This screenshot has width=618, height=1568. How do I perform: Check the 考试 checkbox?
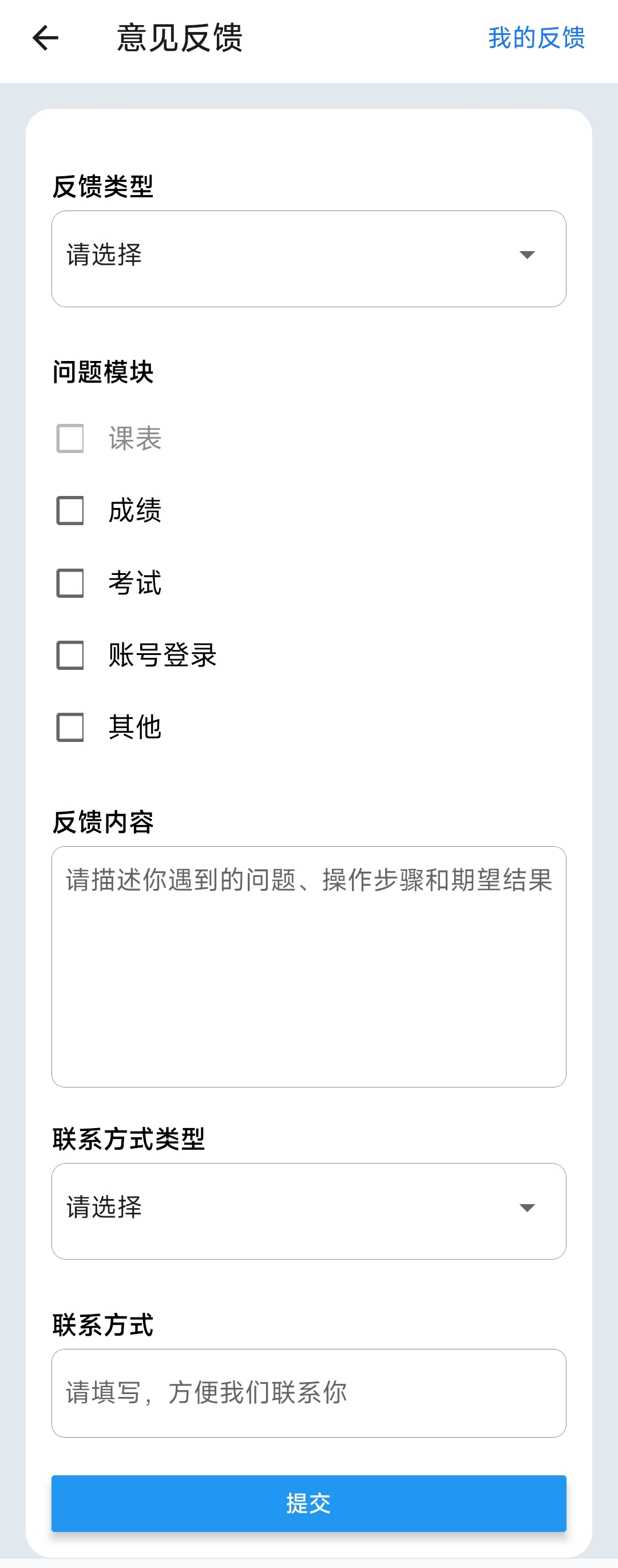70,582
